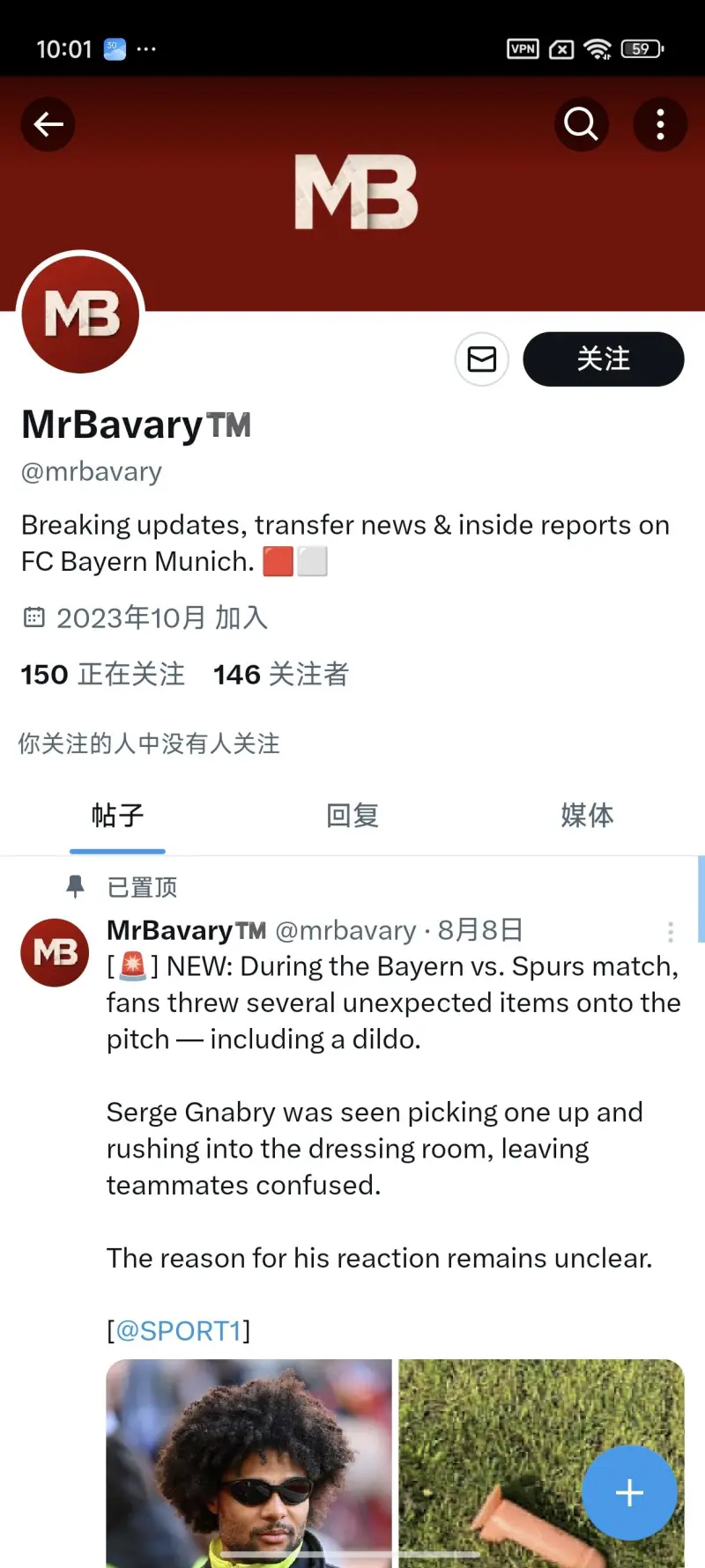Switch to the 回复 tab
Viewport: 705px width, 1568px height.
352,816
